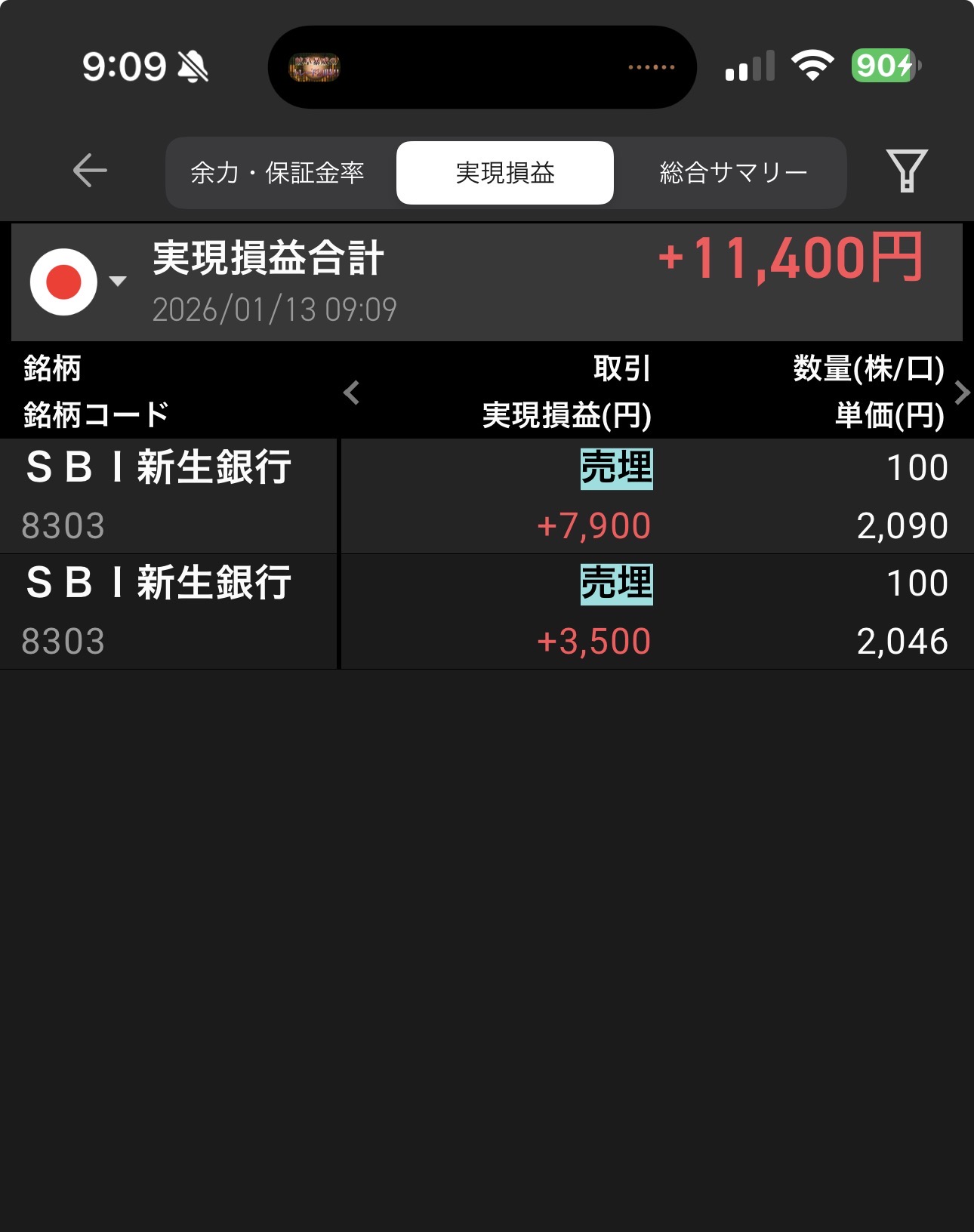Go back with the arrow icon
The image size is (974, 1232).
click(90, 171)
